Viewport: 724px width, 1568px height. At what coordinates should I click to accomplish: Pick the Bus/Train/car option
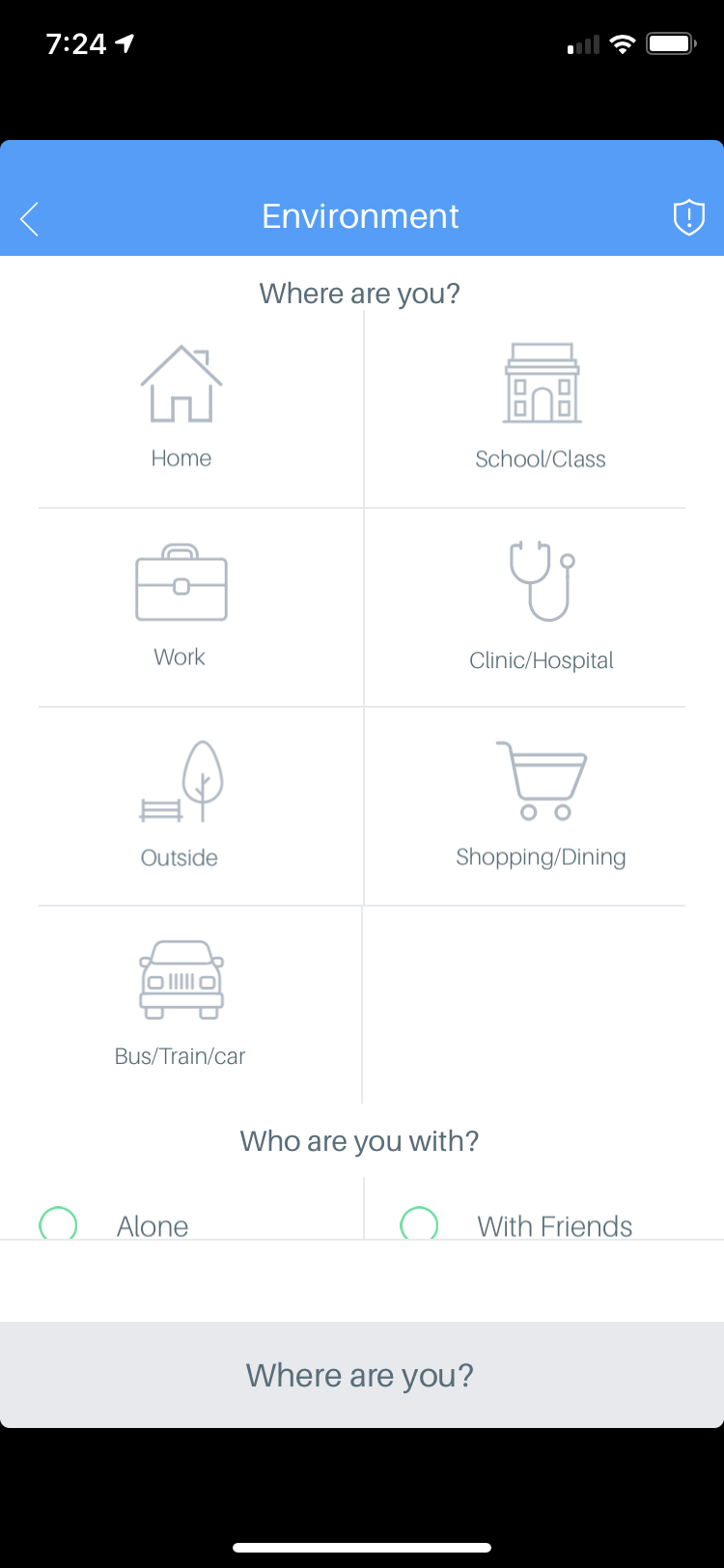[x=181, y=1004]
